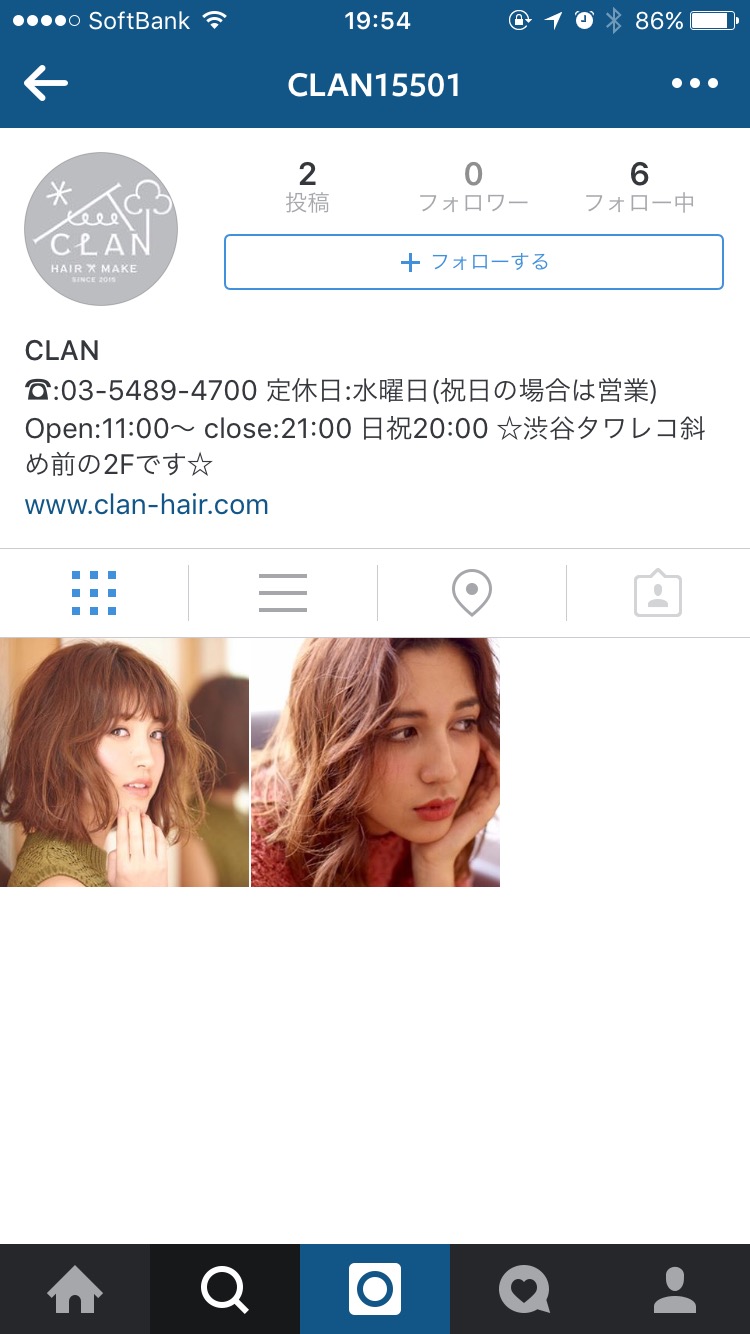Open the www.clan-hair.com link
The height and width of the screenshot is (1334, 750).
pyautogui.click(x=147, y=504)
